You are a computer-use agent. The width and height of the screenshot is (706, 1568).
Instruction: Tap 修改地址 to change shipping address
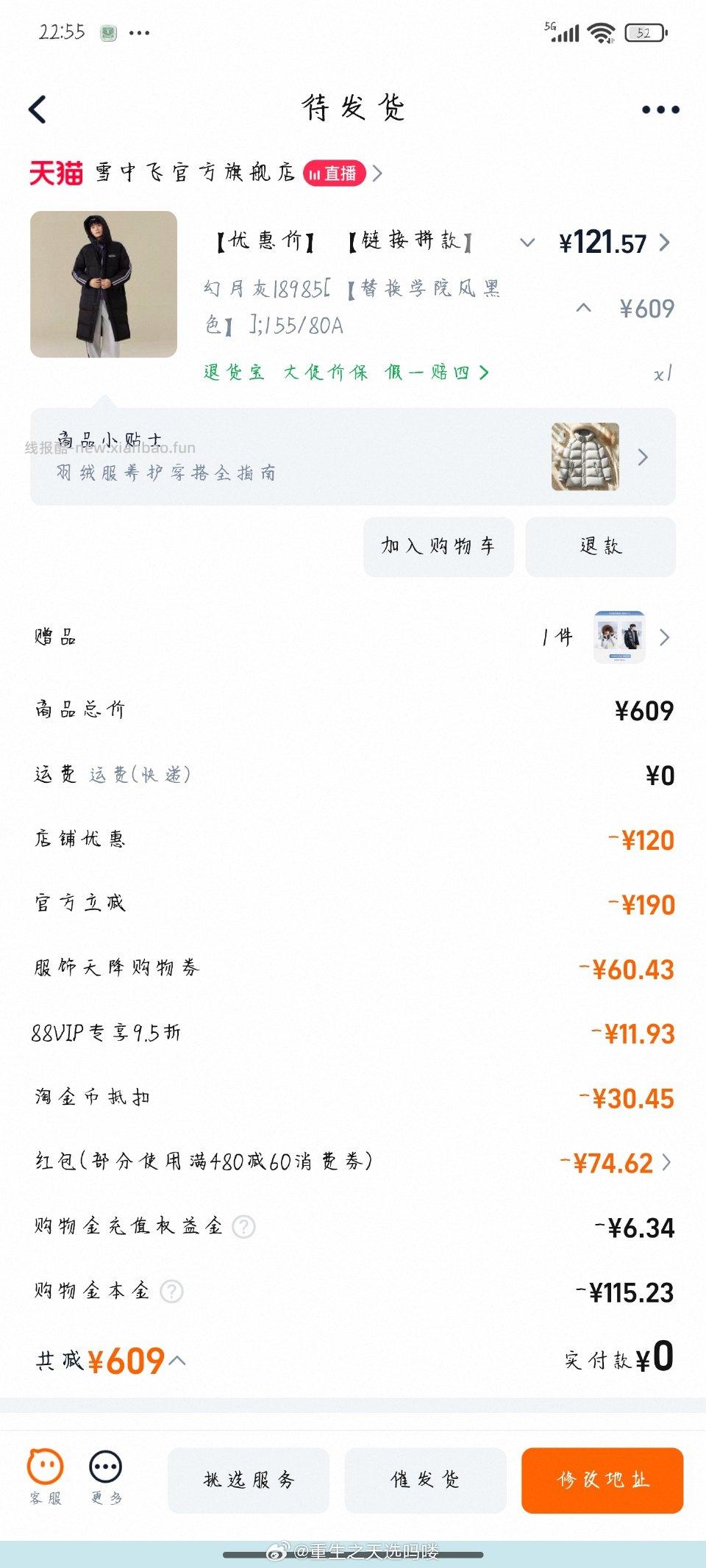602,1481
